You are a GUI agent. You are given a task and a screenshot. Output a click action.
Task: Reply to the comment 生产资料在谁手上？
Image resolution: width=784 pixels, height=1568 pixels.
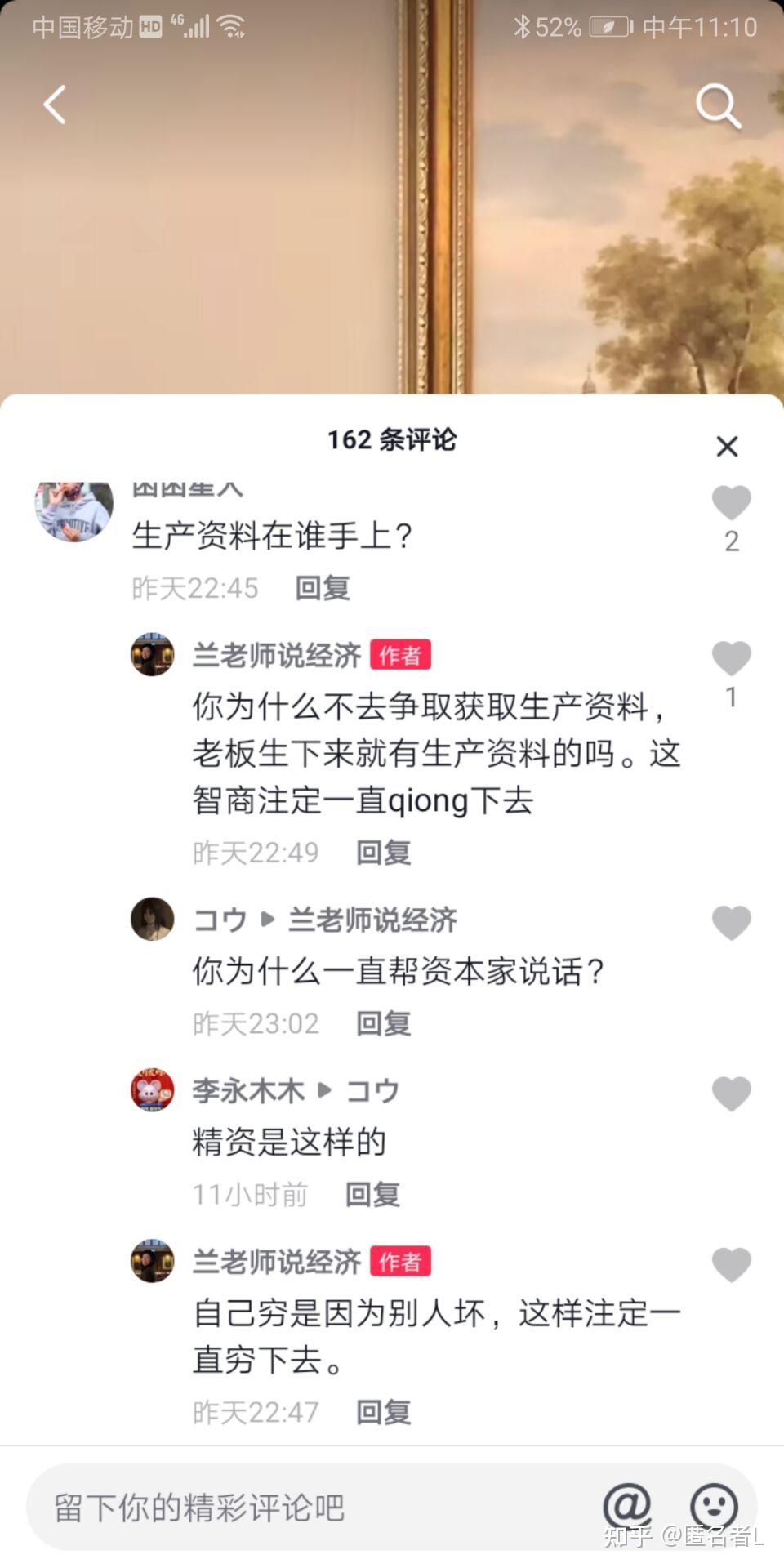[x=323, y=588]
